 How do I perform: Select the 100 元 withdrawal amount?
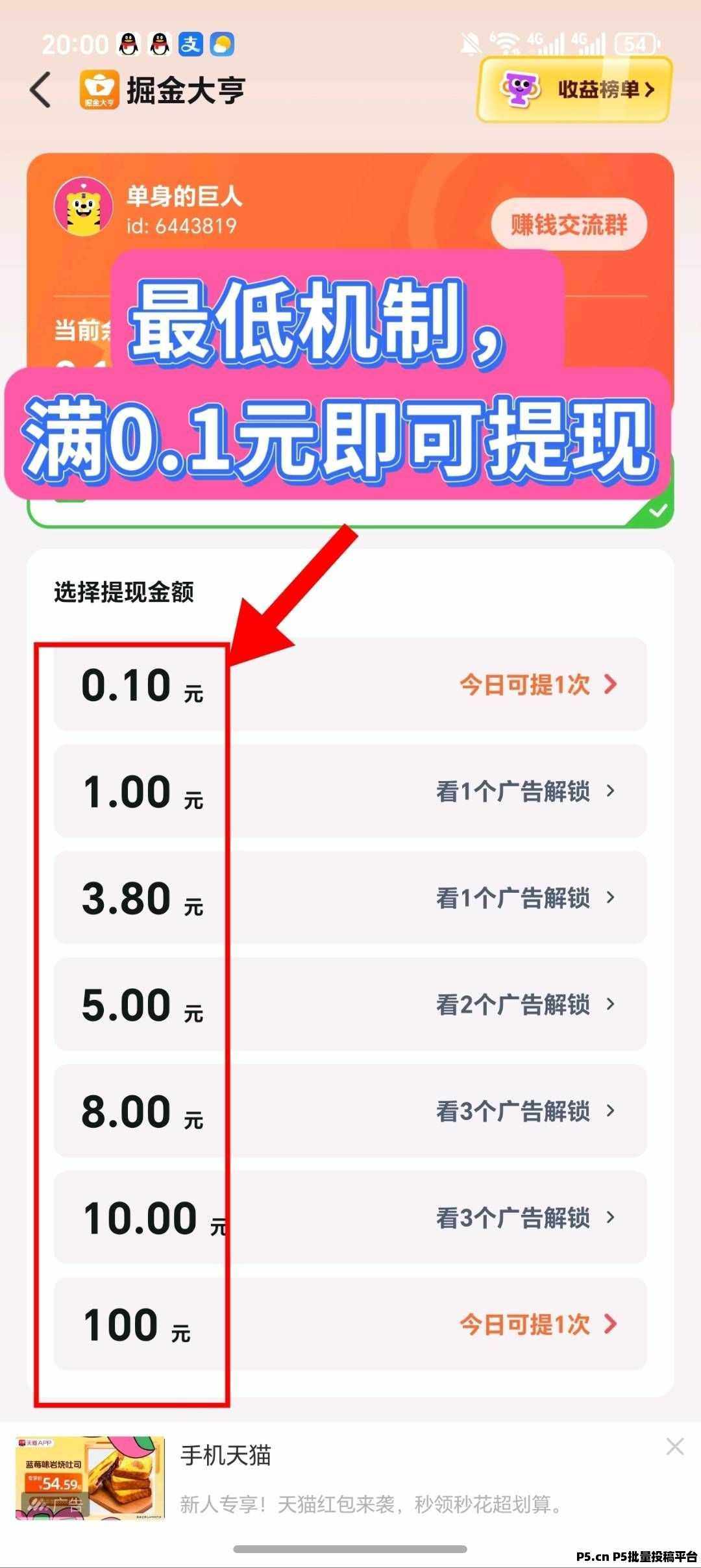pos(350,1323)
